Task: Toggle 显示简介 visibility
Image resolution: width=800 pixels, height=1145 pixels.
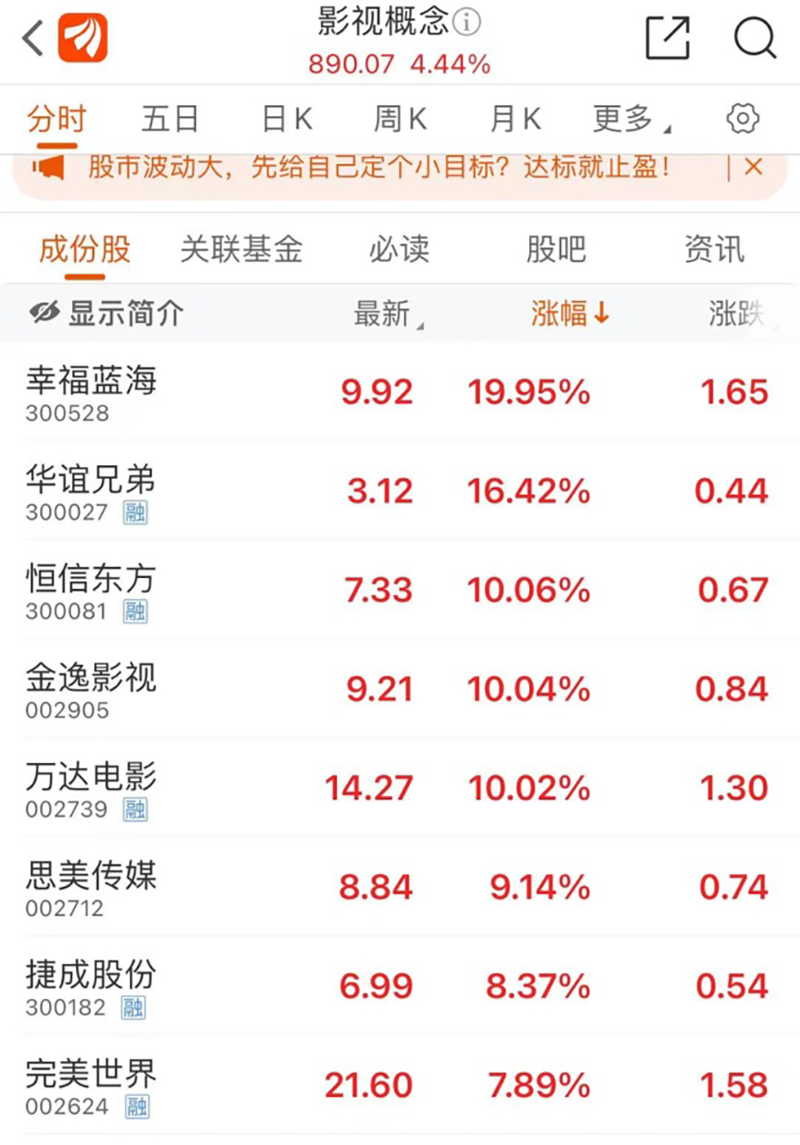Action: (107, 314)
